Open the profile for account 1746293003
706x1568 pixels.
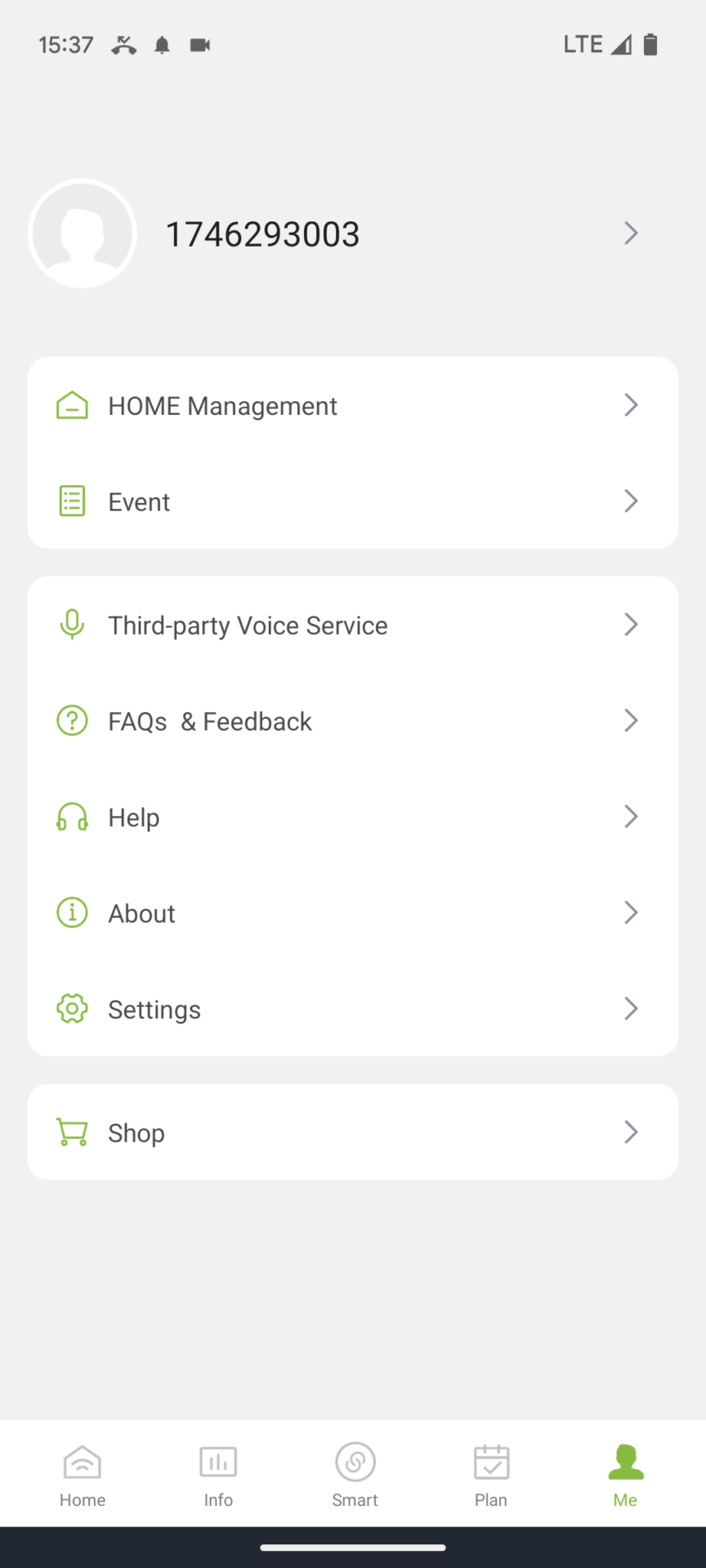353,234
